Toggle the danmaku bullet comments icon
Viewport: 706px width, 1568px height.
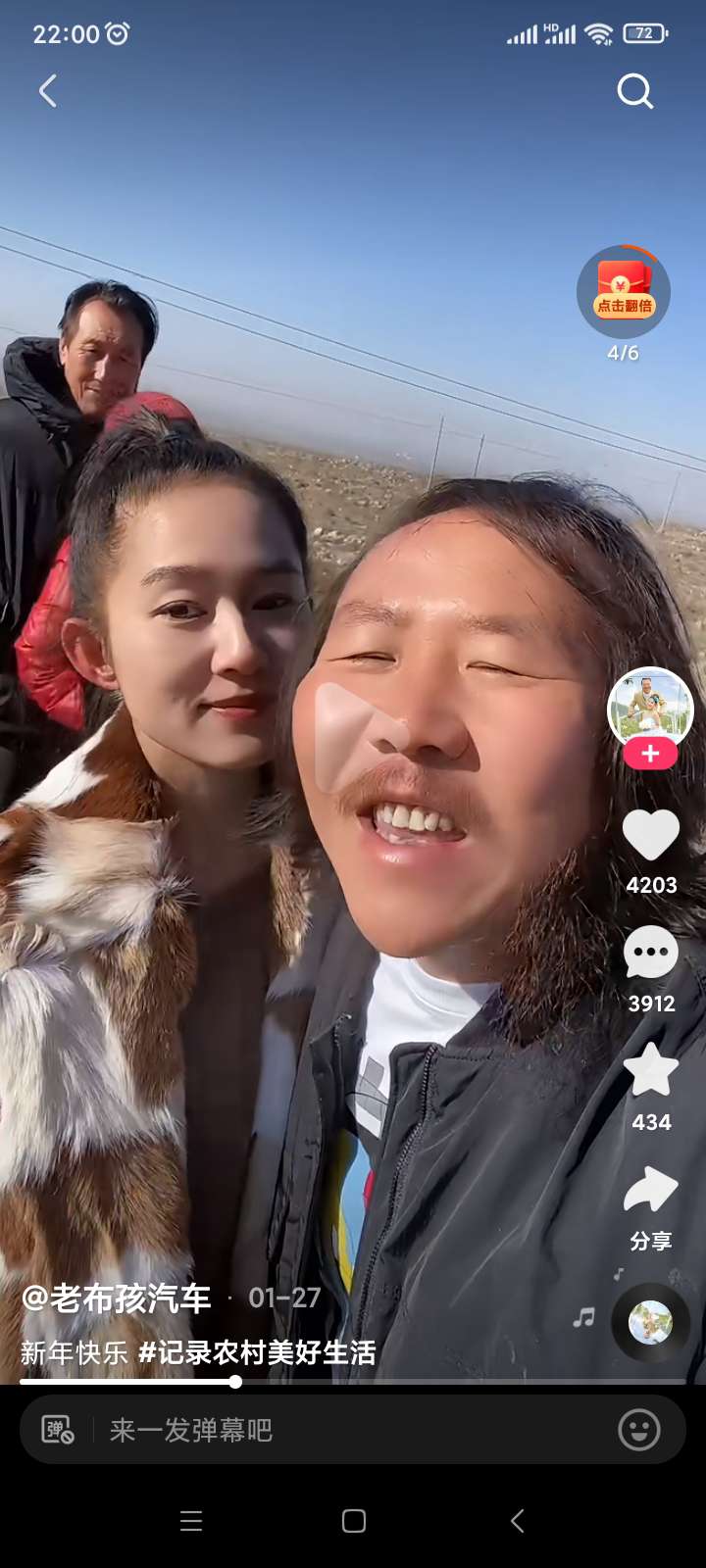point(57,1431)
